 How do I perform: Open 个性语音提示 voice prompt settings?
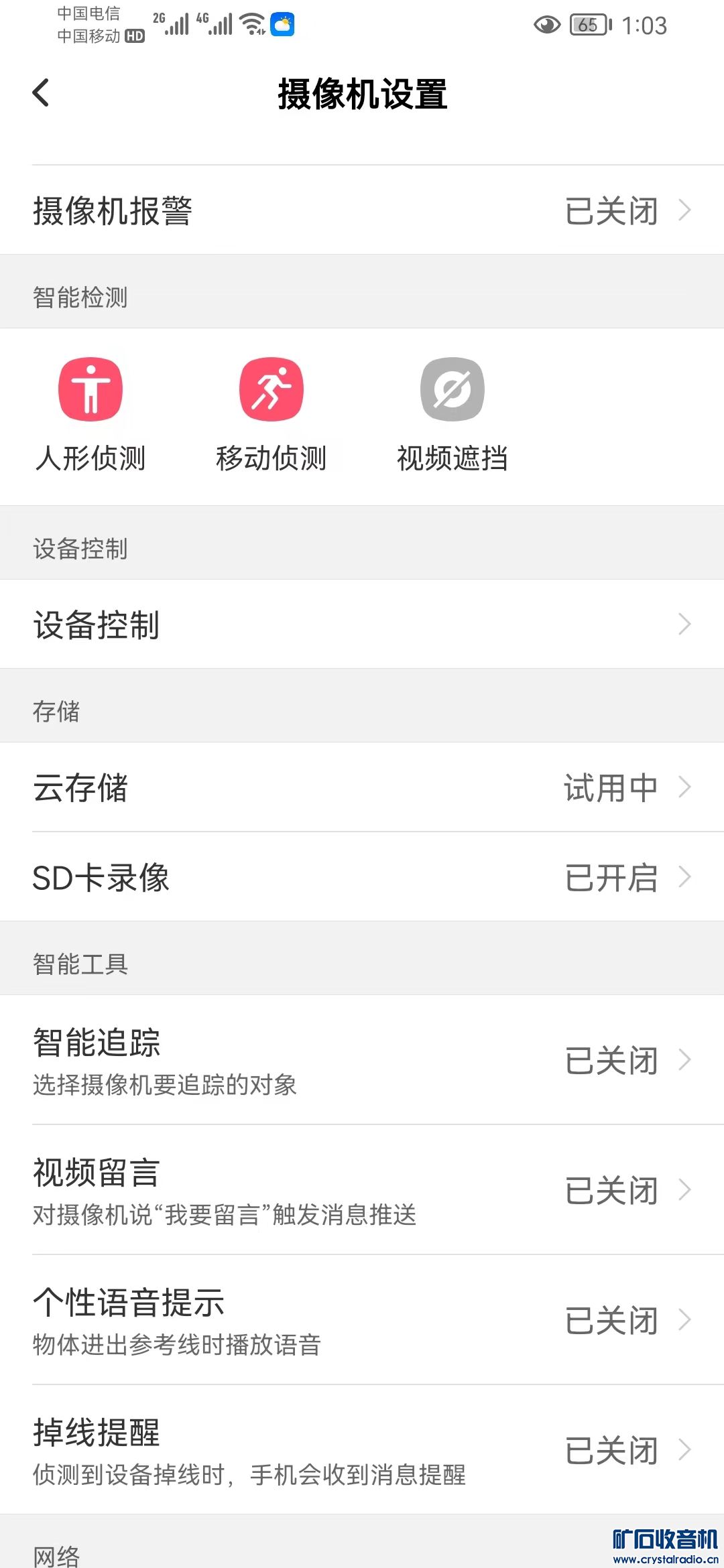[x=362, y=1320]
